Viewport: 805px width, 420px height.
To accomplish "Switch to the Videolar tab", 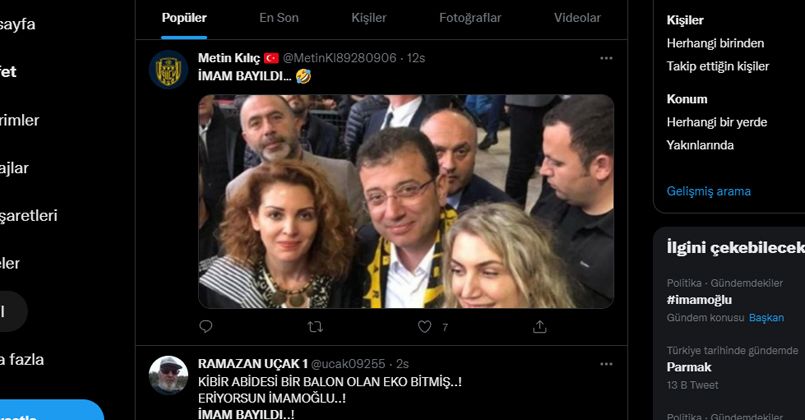I will click(x=577, y=18).
